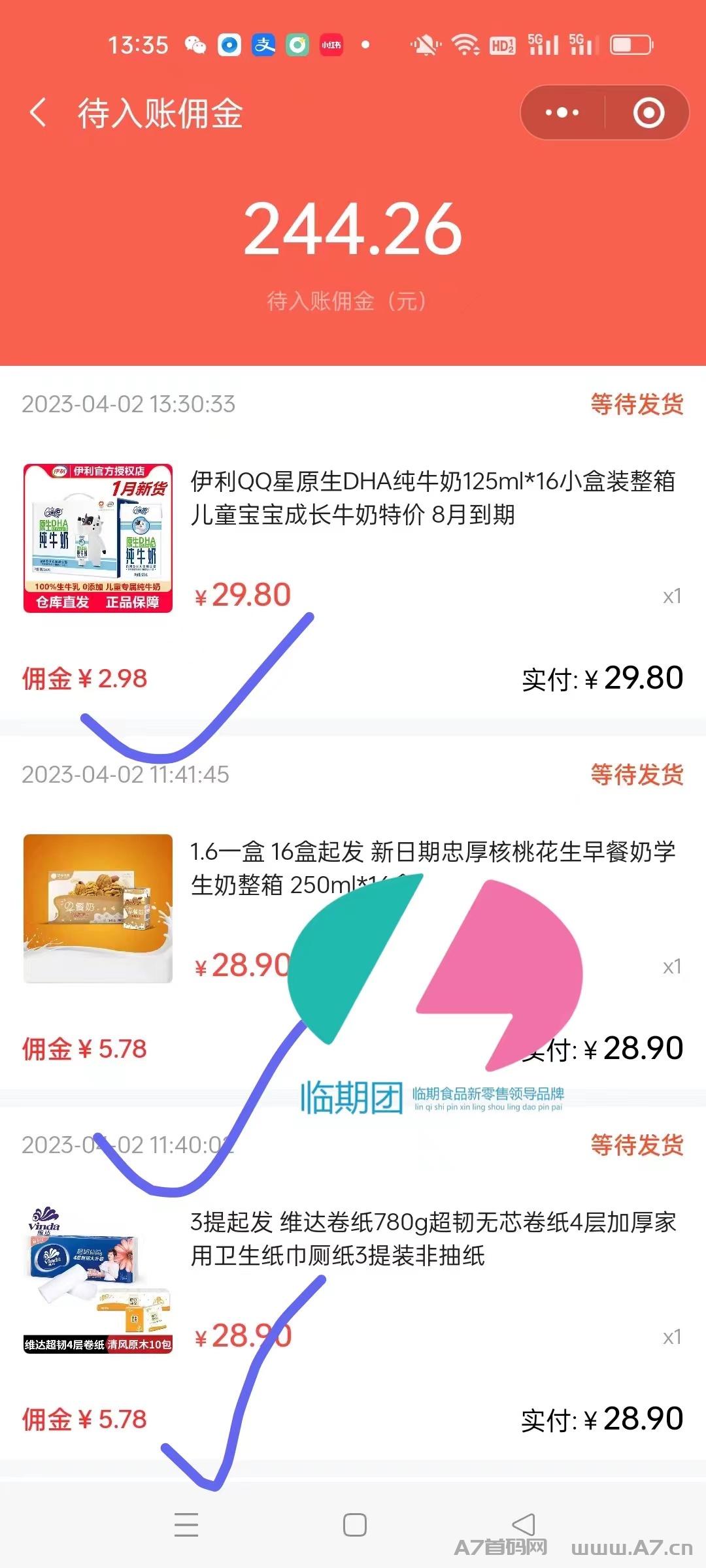Tap the system home button
This screenshot has width=706, height=1568.
click(354, 1525)
